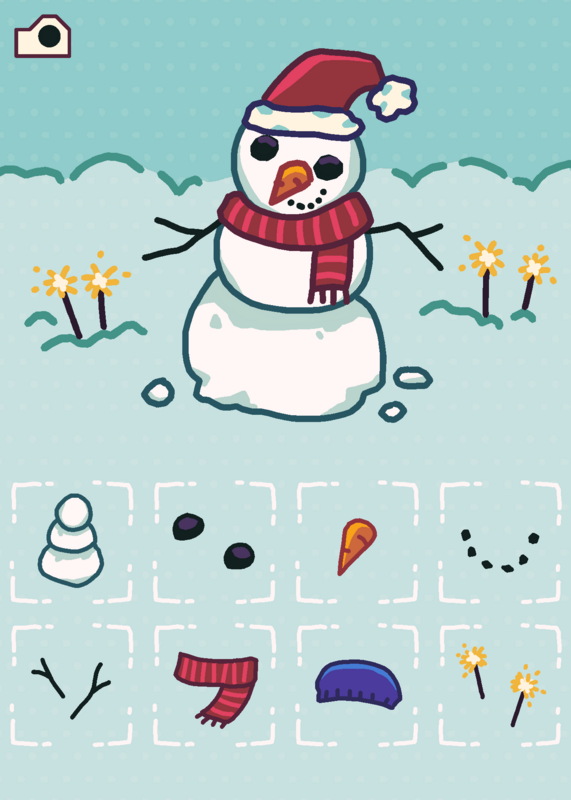Viewport: 571px width, 800px height.
Task: Tap the red striped scarf tile
Action: [214, 685]
